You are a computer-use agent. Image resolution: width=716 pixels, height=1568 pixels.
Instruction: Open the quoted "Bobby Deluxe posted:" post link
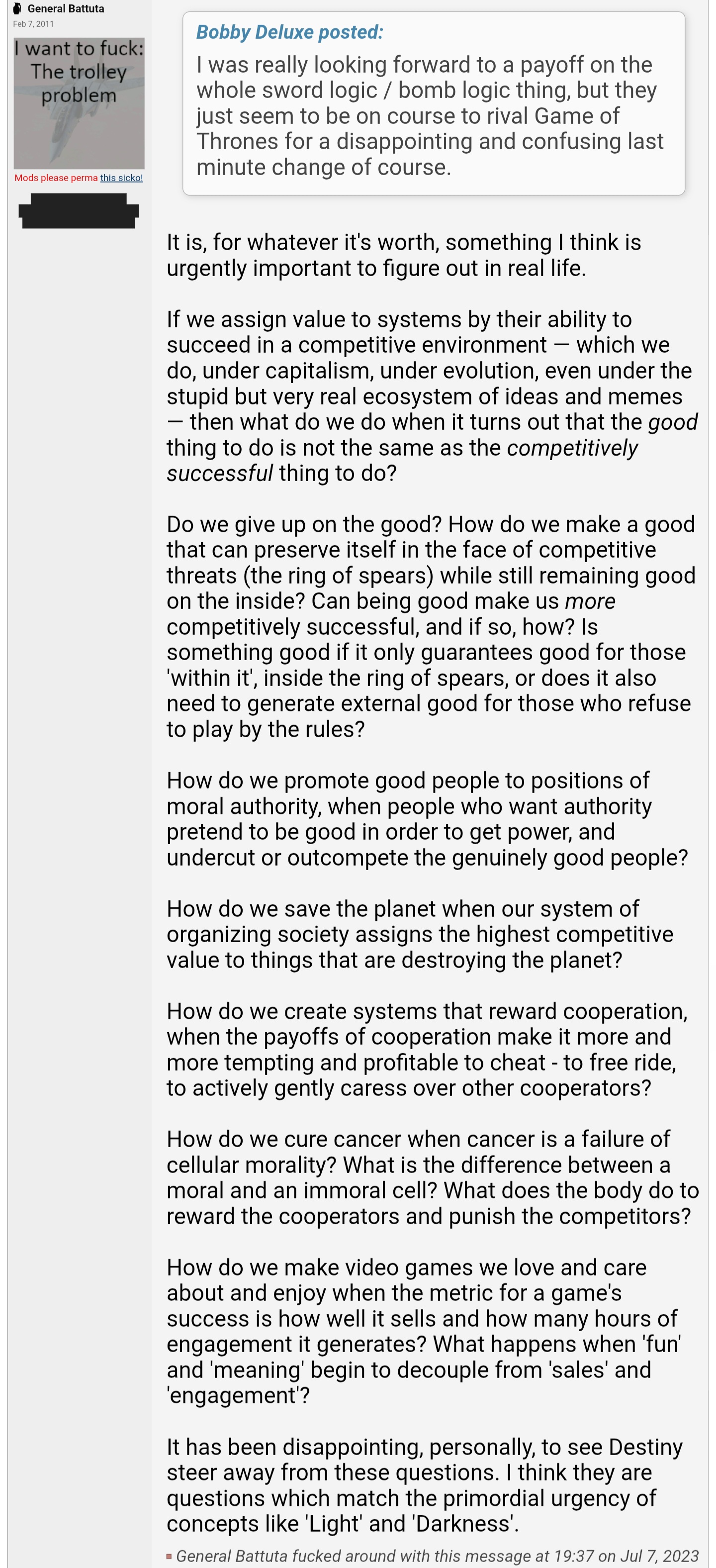pos(289,32)
